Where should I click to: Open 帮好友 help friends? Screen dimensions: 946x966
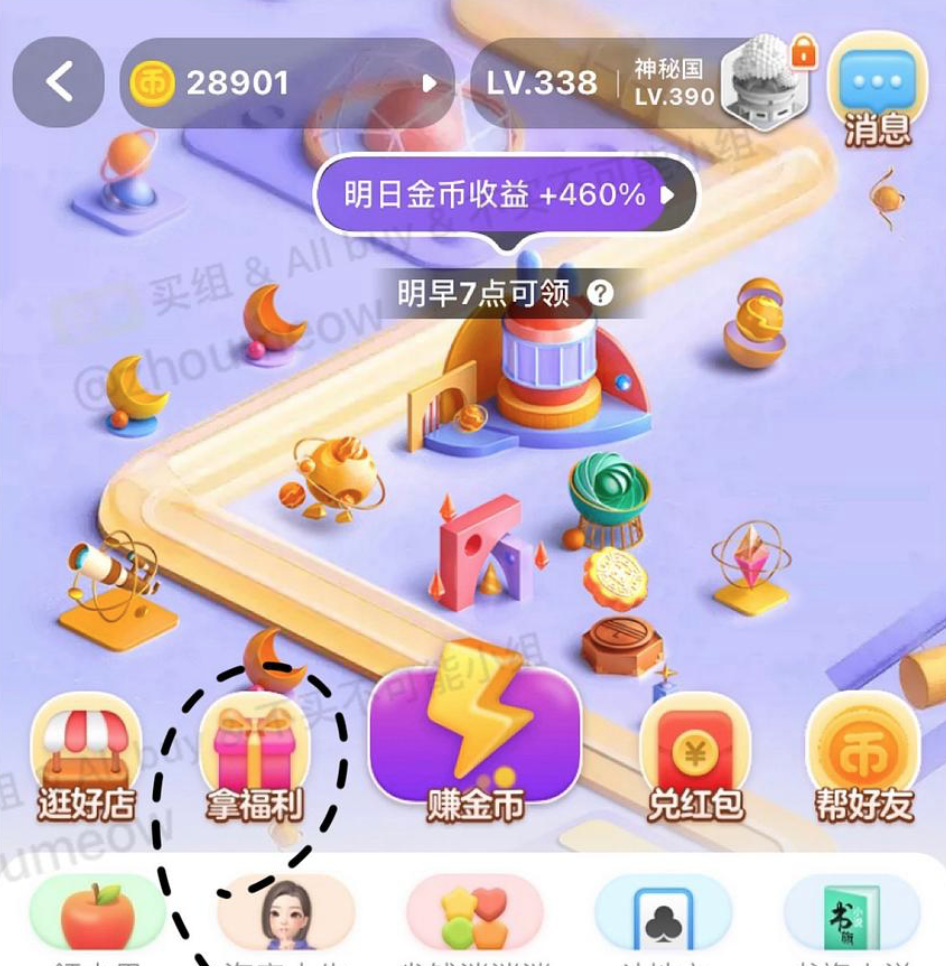tap(864, 762)
